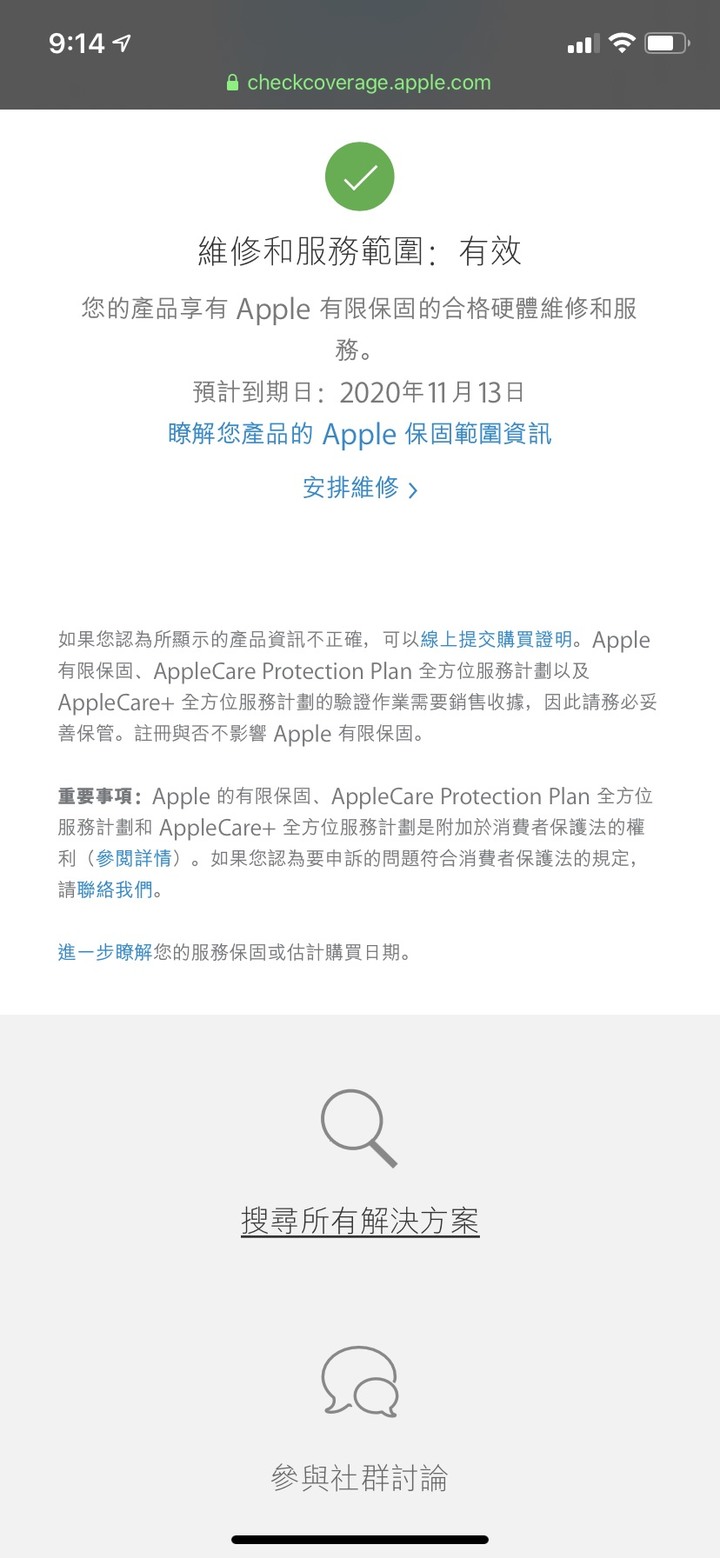Open 參與社群討論 community discussions

[x=360, y=1477]
